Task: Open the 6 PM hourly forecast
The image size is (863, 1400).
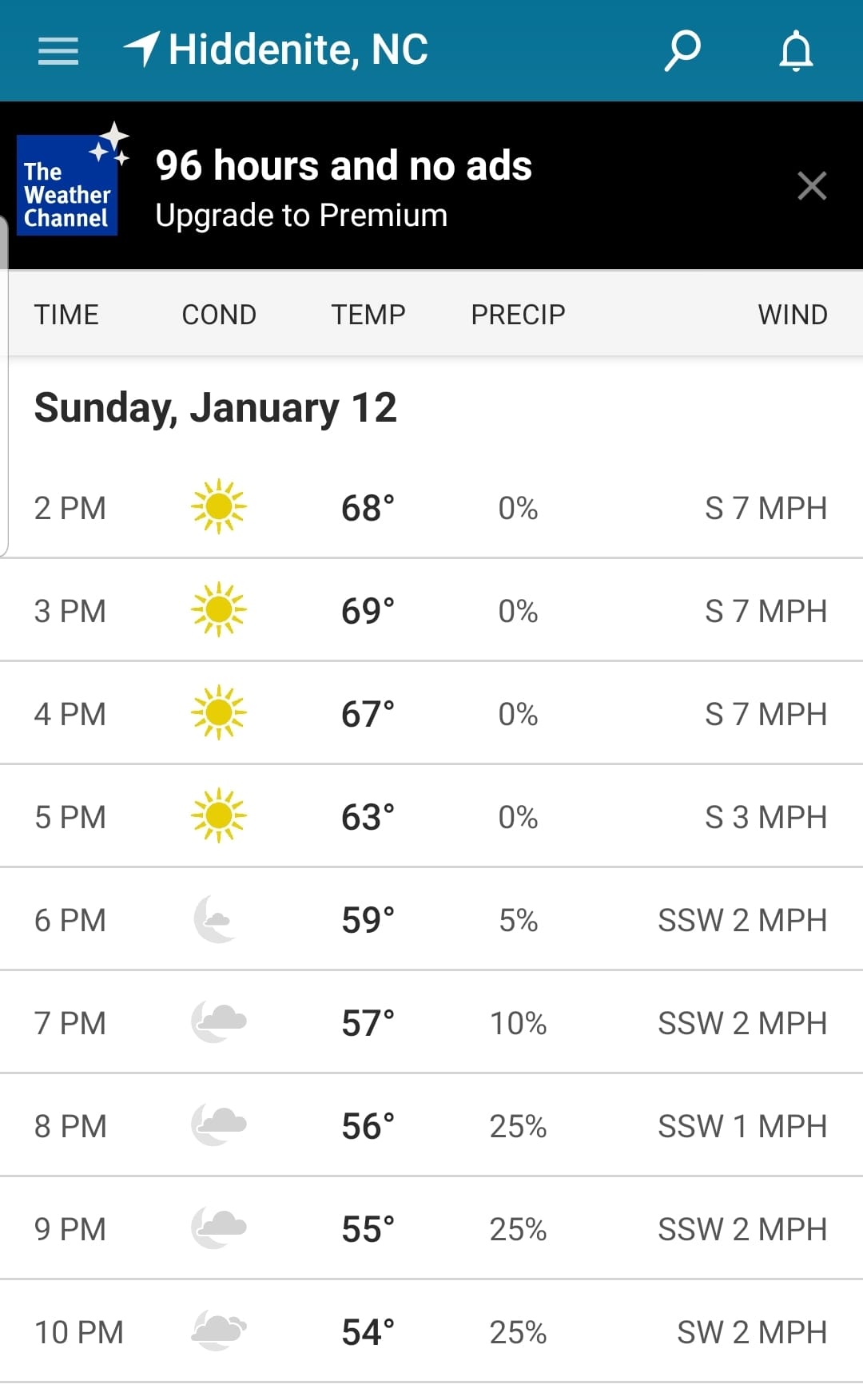Action: (431, 920)
